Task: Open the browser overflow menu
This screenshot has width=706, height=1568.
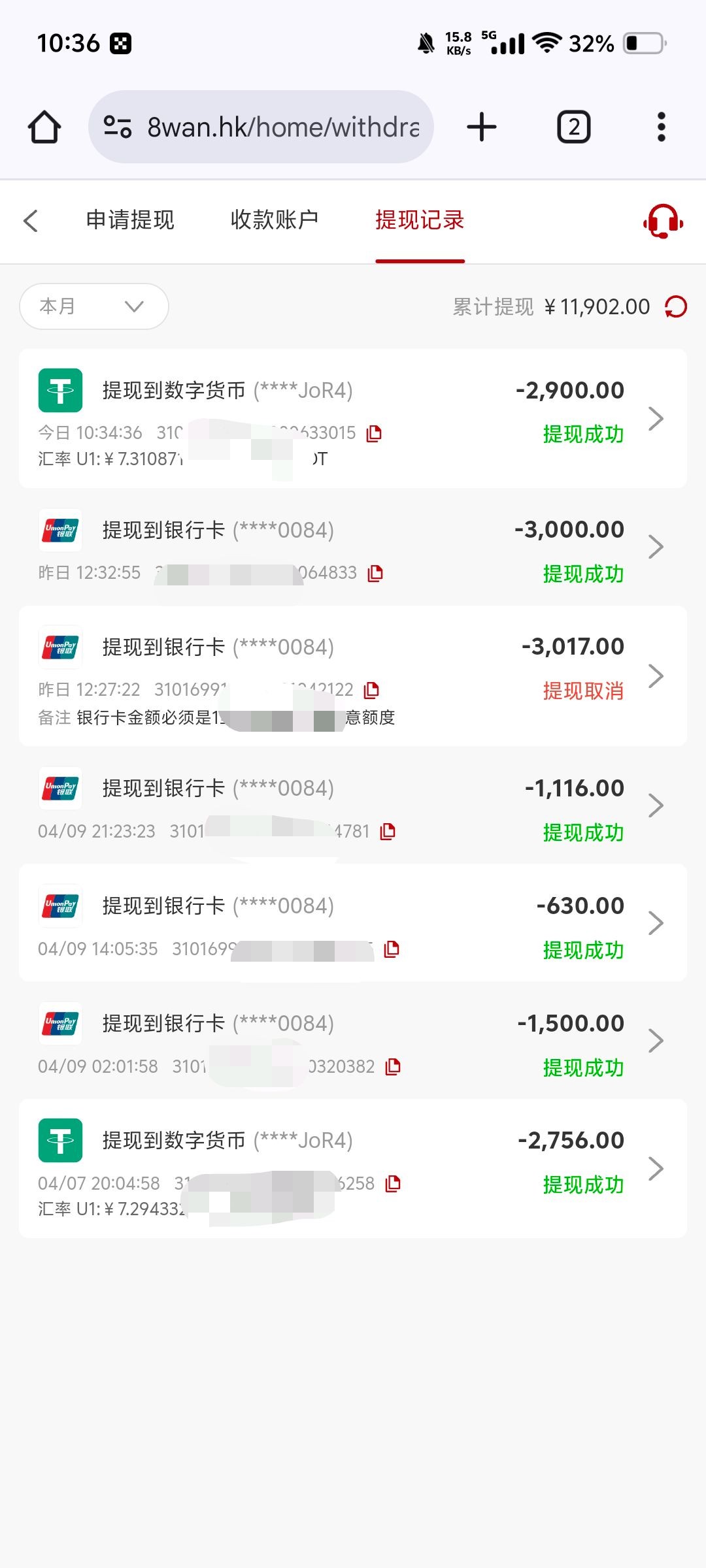Action: 662,127
